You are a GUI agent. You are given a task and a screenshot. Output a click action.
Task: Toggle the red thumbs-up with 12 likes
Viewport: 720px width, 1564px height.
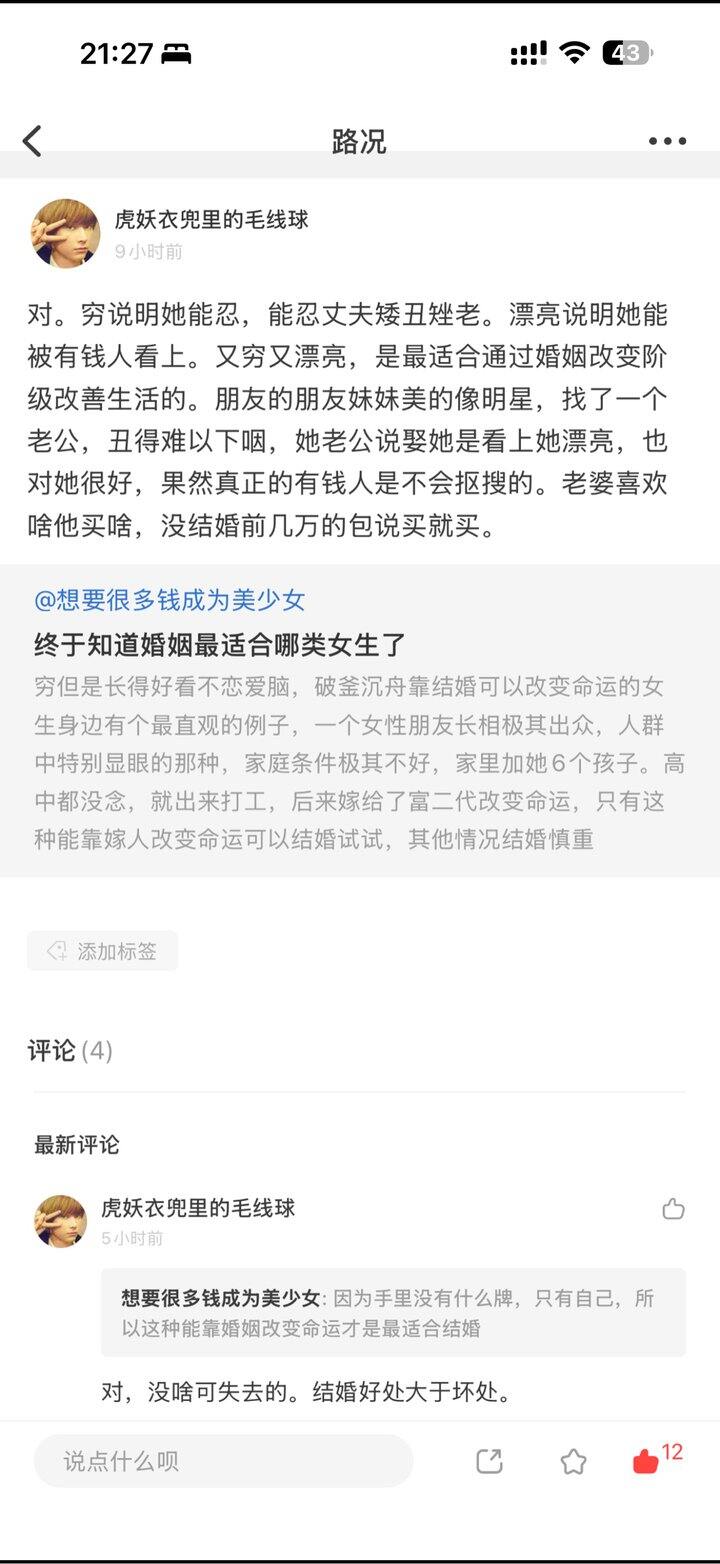pos(647,1461)
